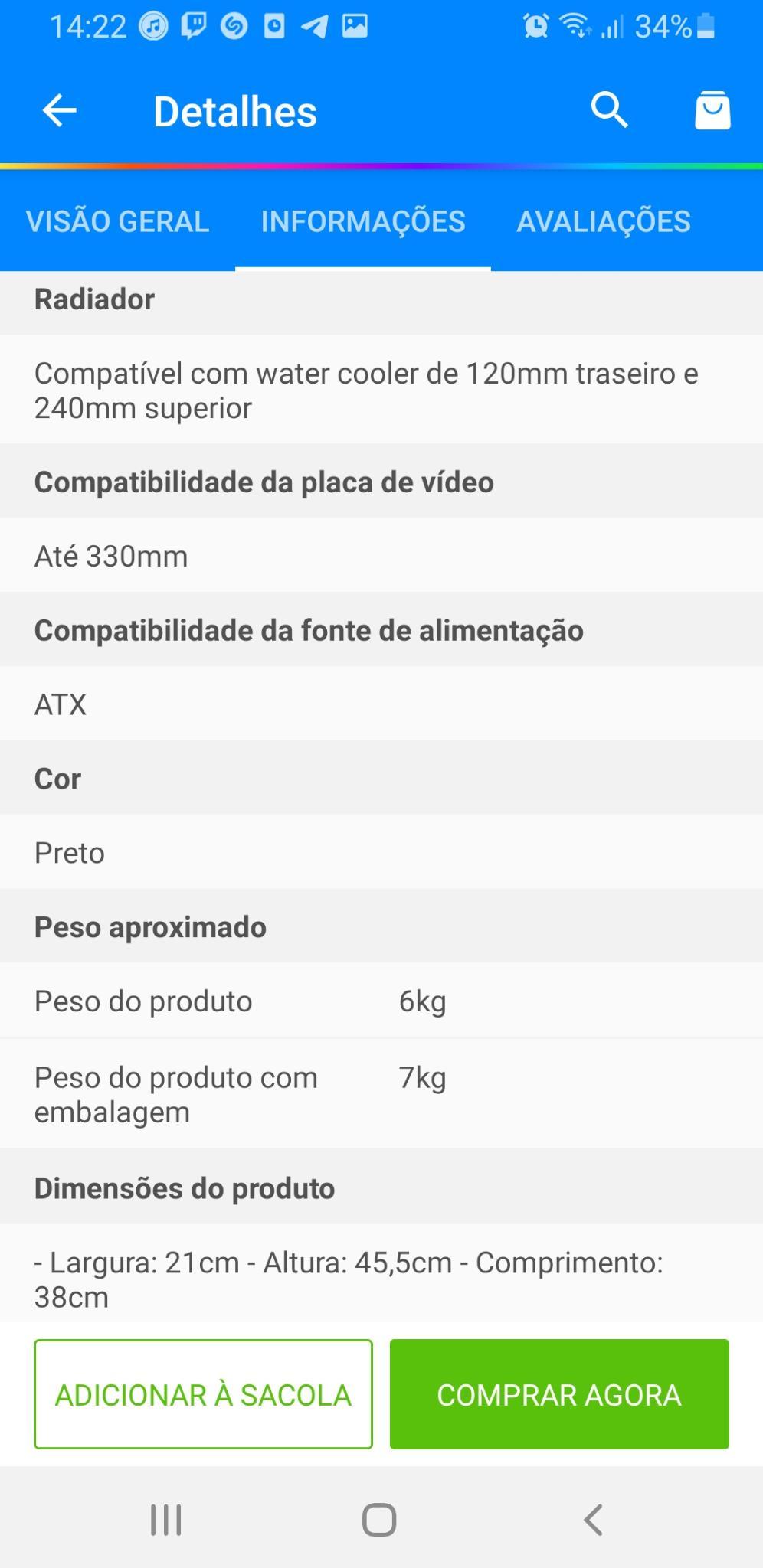Tap Adicionar à Sacola
This screenshot has height=1568, width=763.
coord(203,1394)
